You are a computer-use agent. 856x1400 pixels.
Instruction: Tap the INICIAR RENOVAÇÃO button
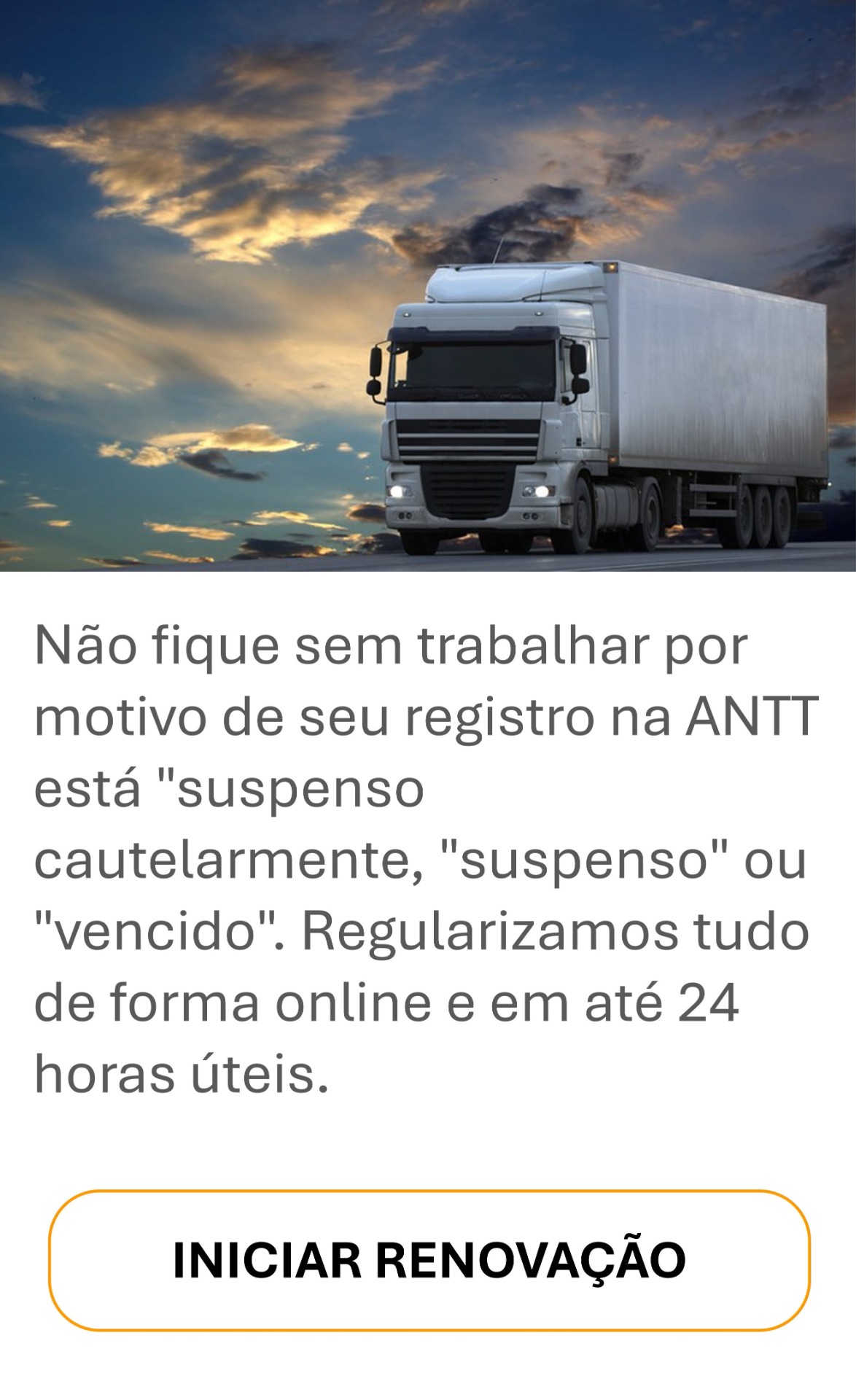pyautogui.click(x=429, y=1260)
